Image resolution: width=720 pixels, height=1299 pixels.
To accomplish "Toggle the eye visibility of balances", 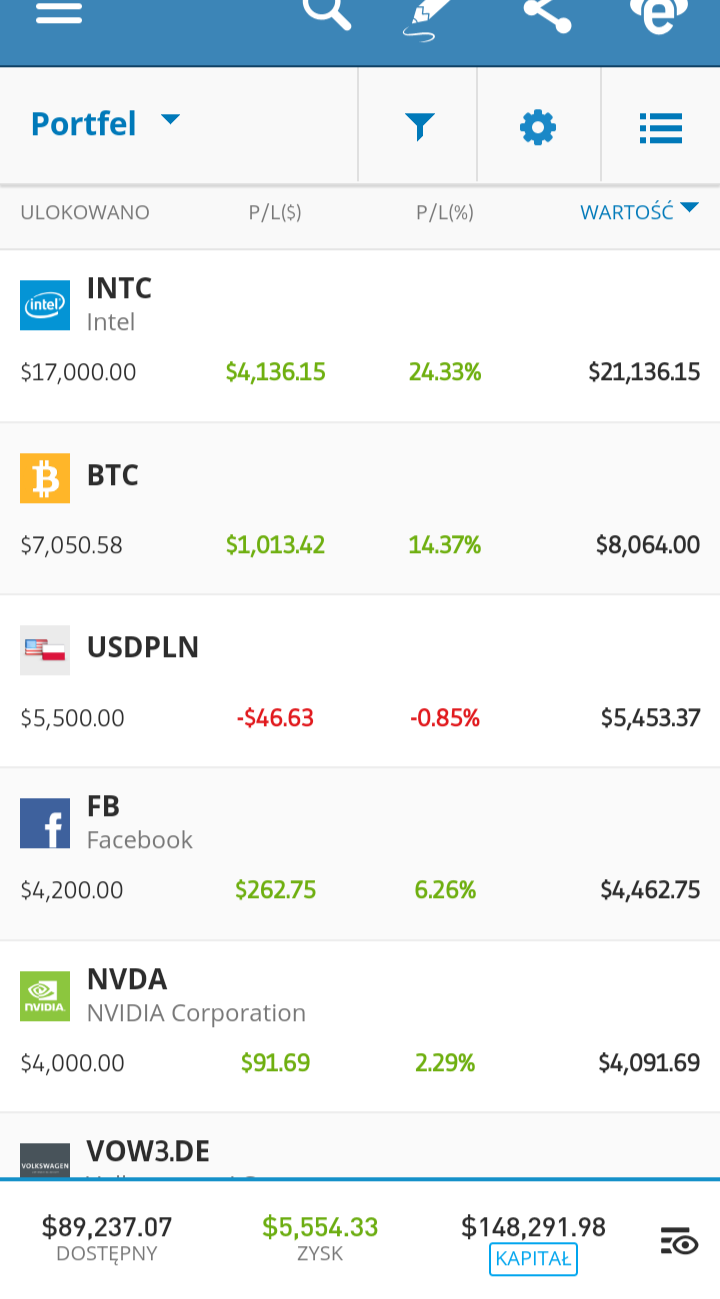I will click(679, 1241).
